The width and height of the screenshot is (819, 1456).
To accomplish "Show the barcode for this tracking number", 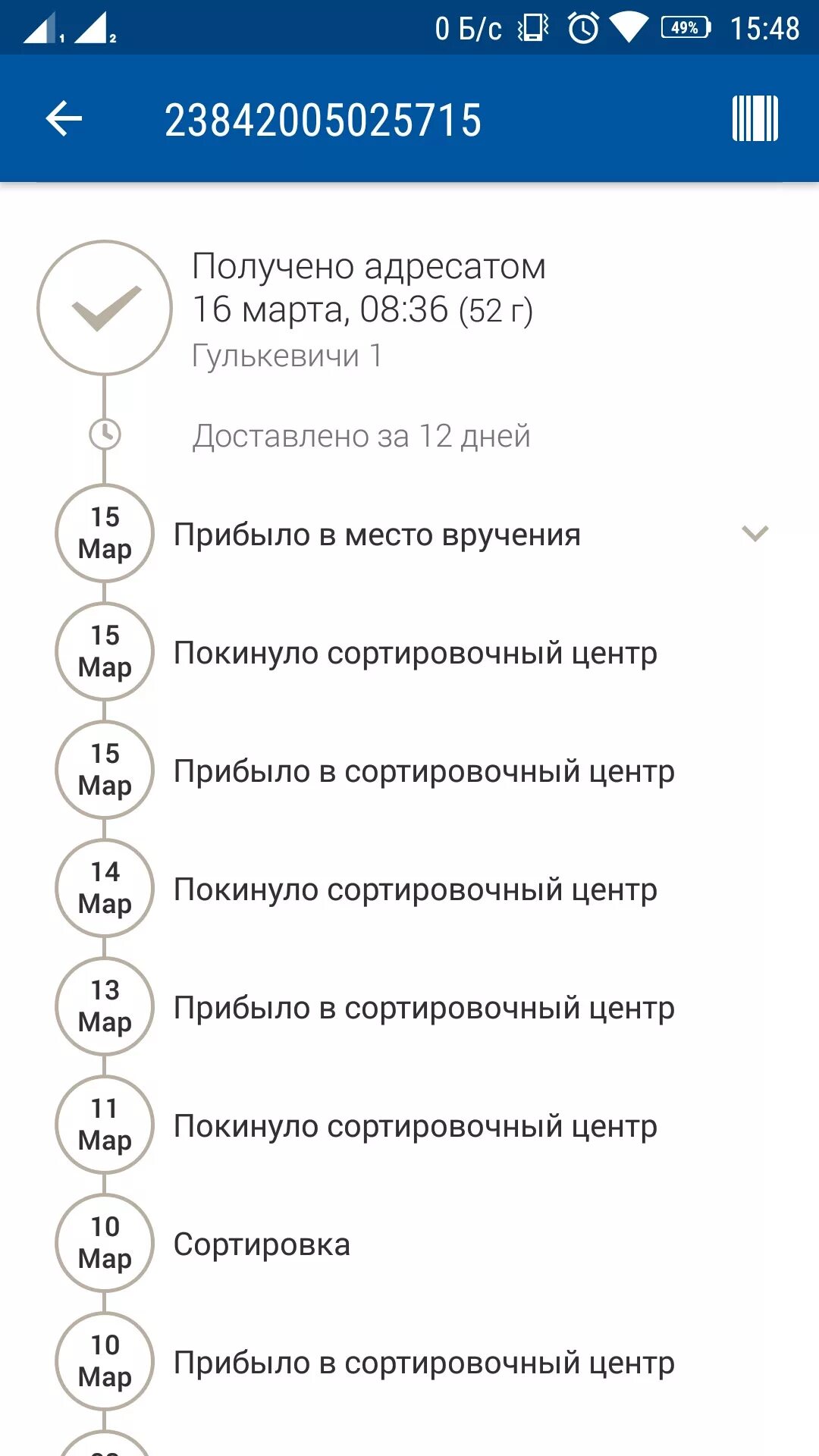I will coord(755,118).
